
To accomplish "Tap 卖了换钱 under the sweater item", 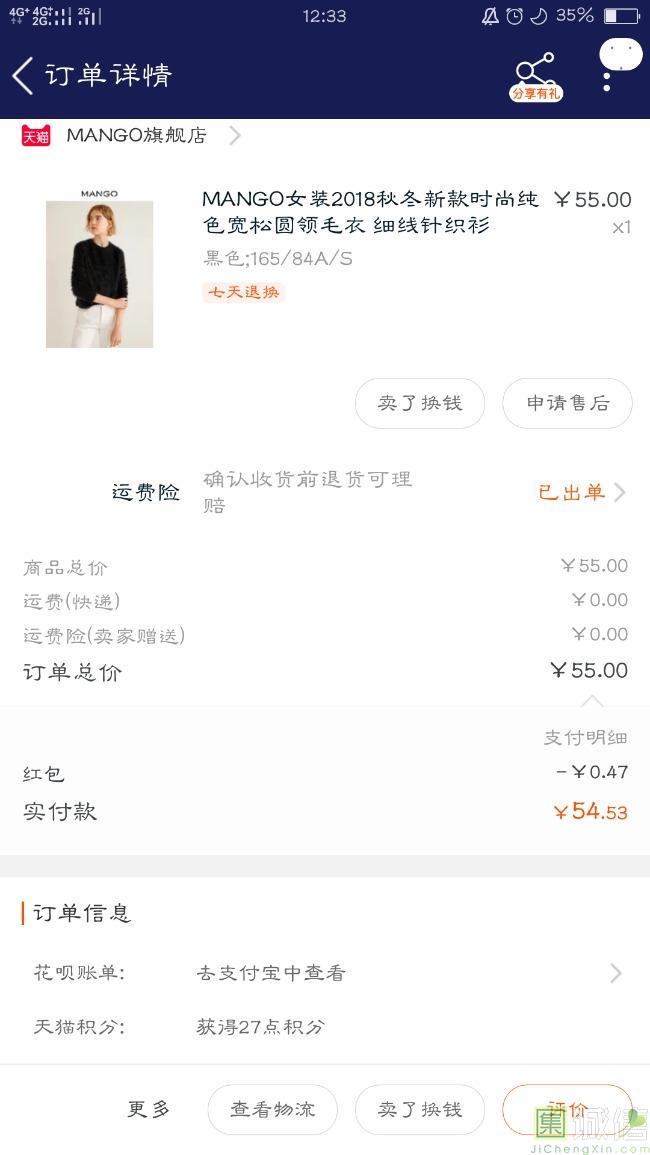I will (420, 404).
